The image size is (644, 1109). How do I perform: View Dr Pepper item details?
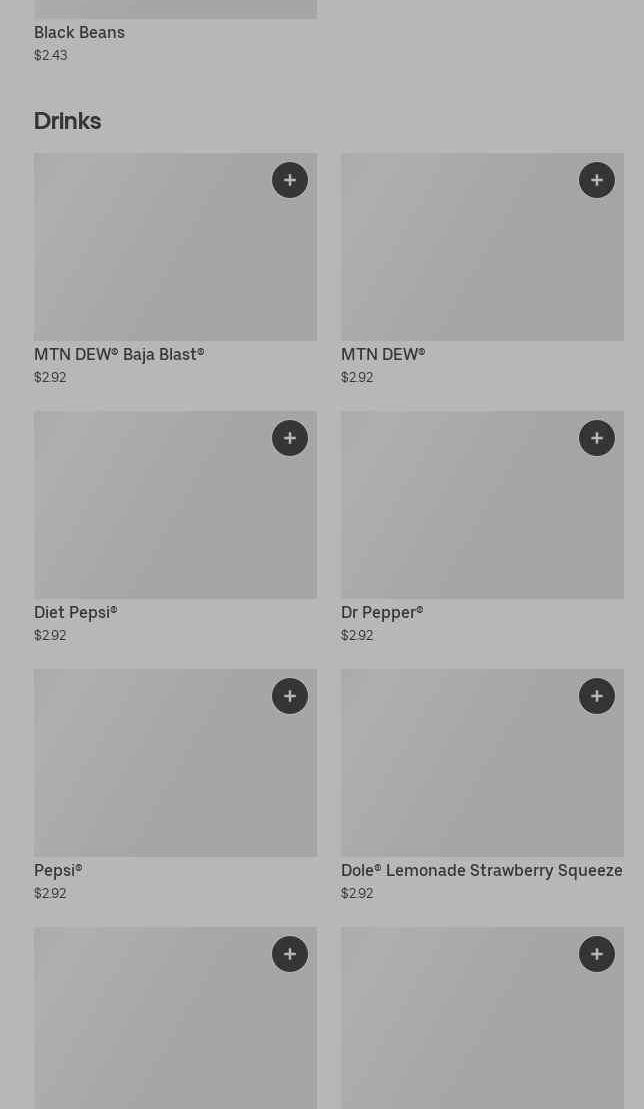[460, 520]
